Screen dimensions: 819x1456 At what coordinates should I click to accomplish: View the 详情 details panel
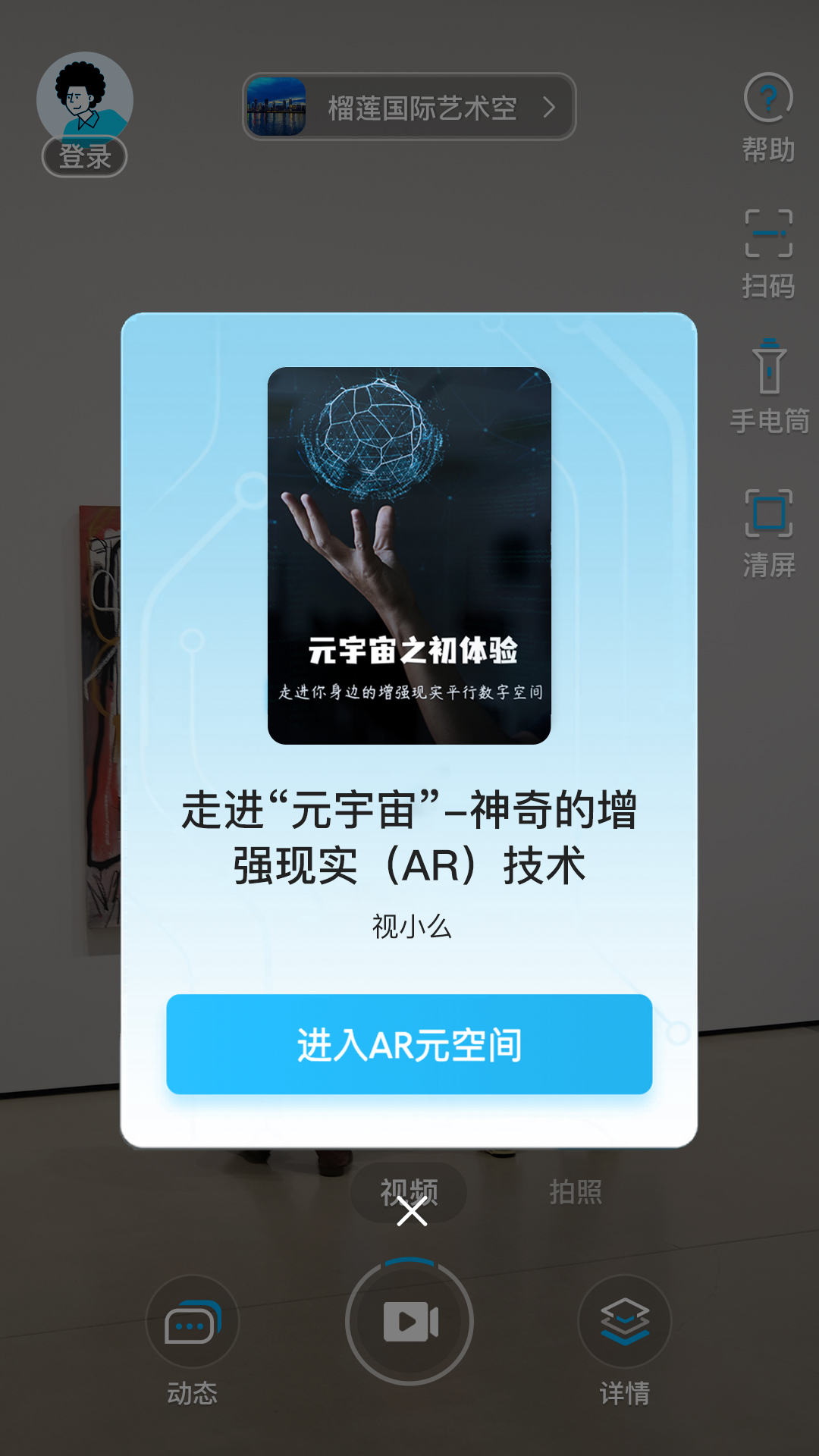(x=624, y=1322)
